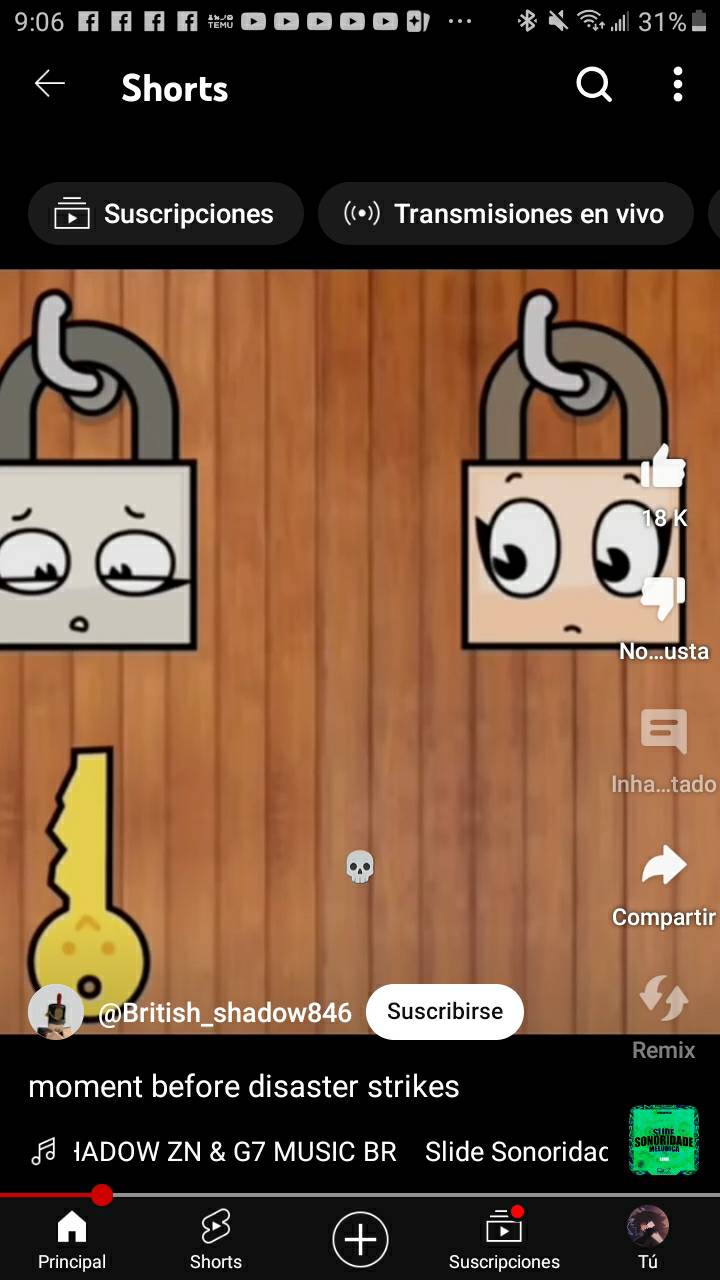The height and width of the screenshot is (1280, 720).
Task: Like this Short with thumbs up
Action: tap(663, 468)
